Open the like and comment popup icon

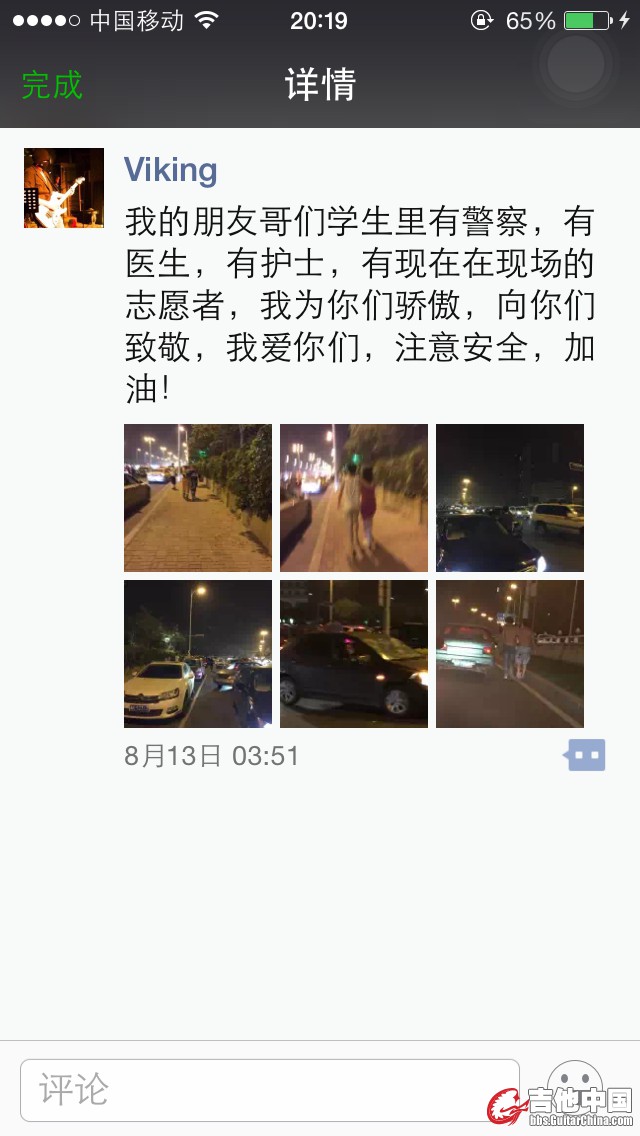pos(585,755)
